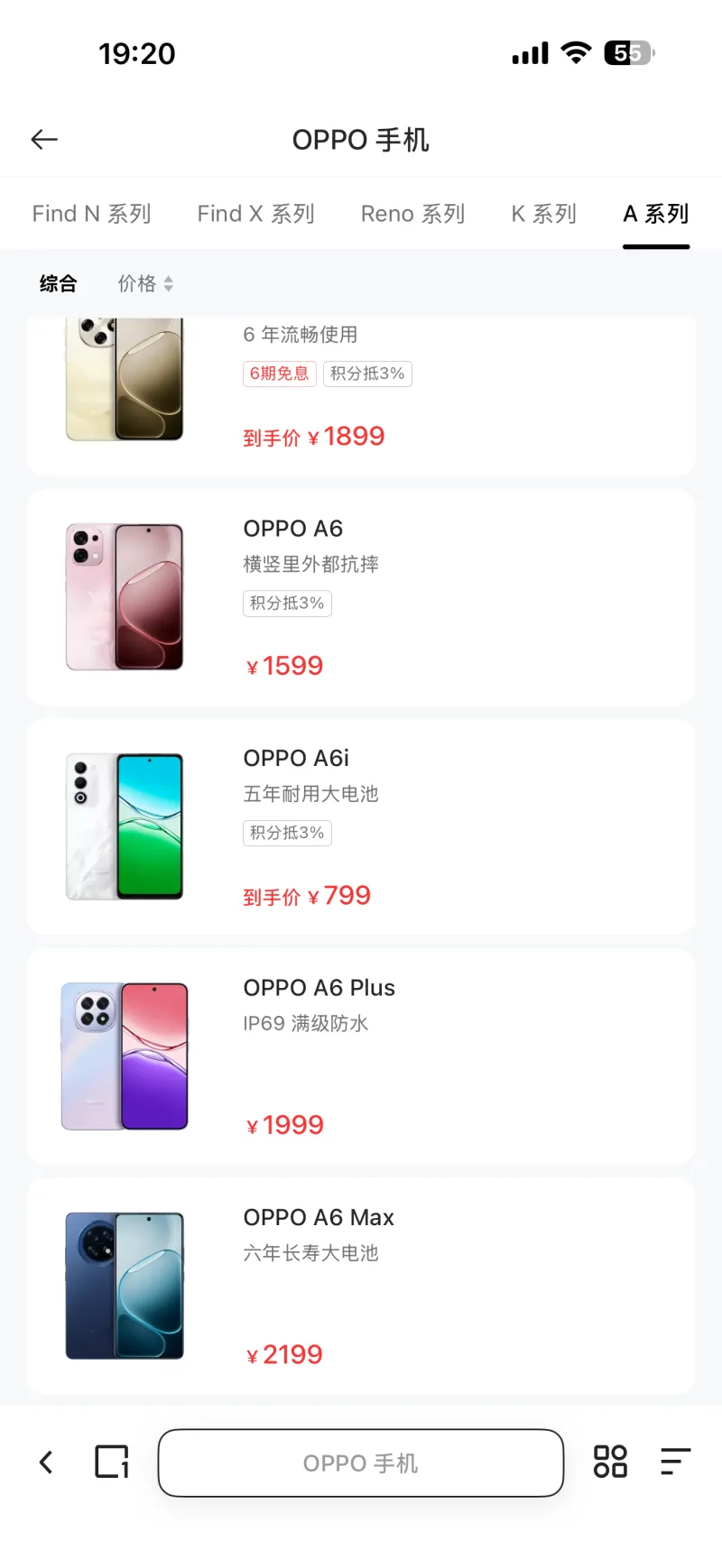View OPPO A6 Max details
This screenshot has height=1568, width=722.
tap(361, 1286)
